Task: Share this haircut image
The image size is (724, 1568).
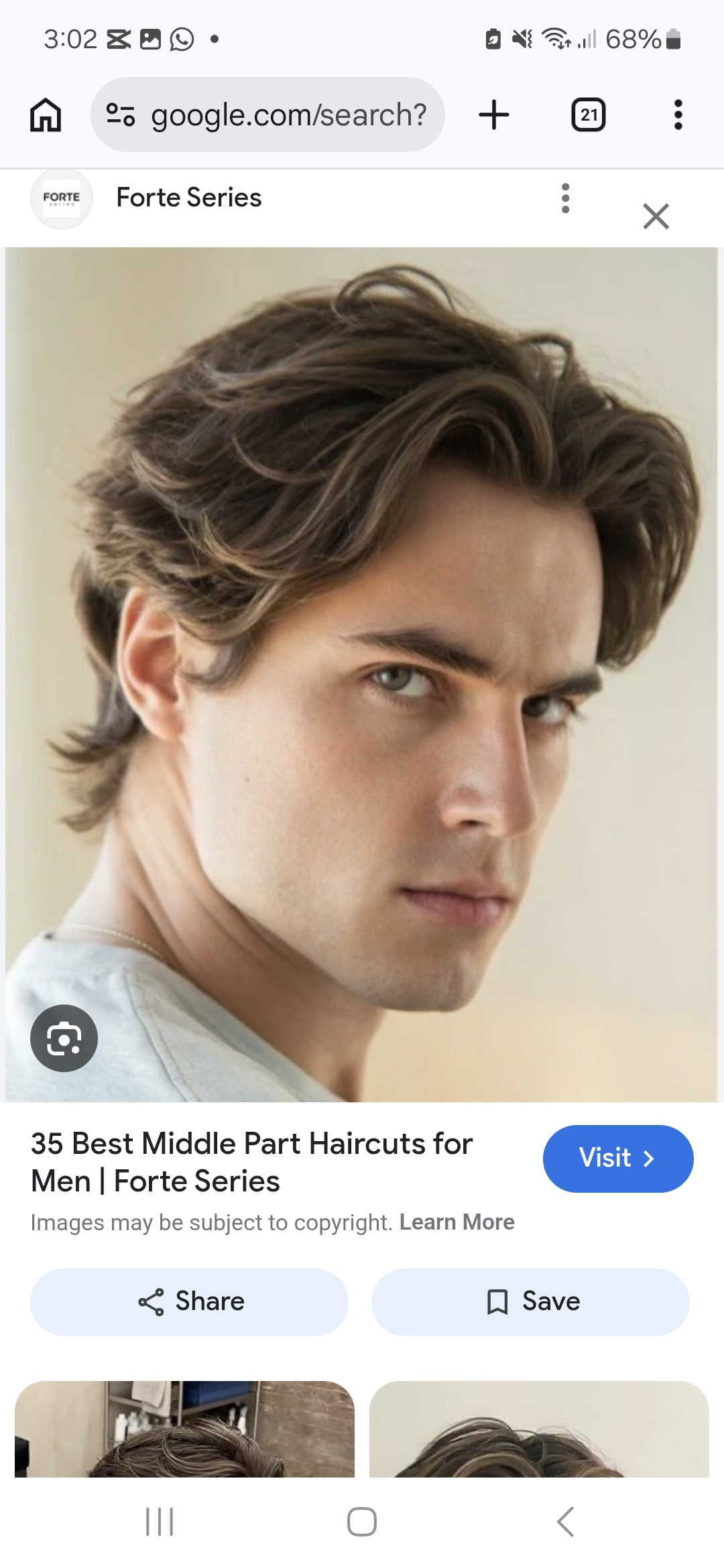Action: [x=190, y=1301]
